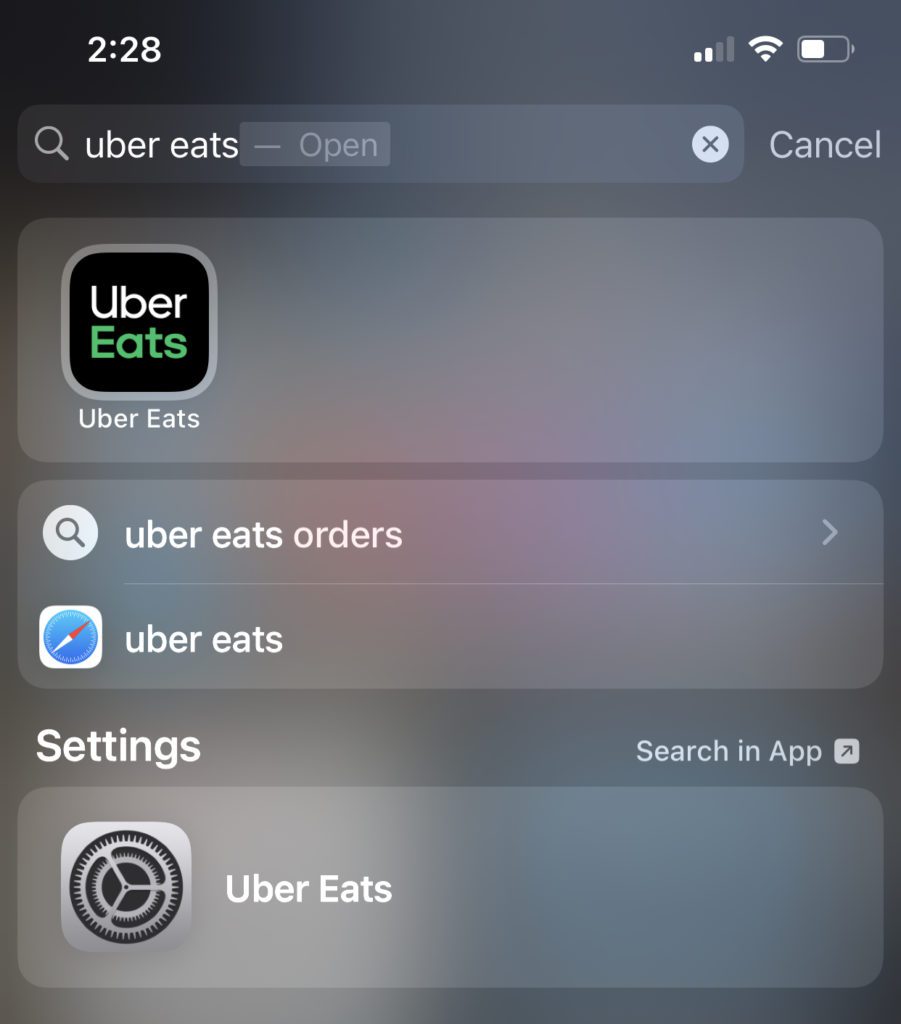Screen dimensions: 901x1024
Task: Tap the Safari icon beside uber eats suggestion
Action: [69, 638]
